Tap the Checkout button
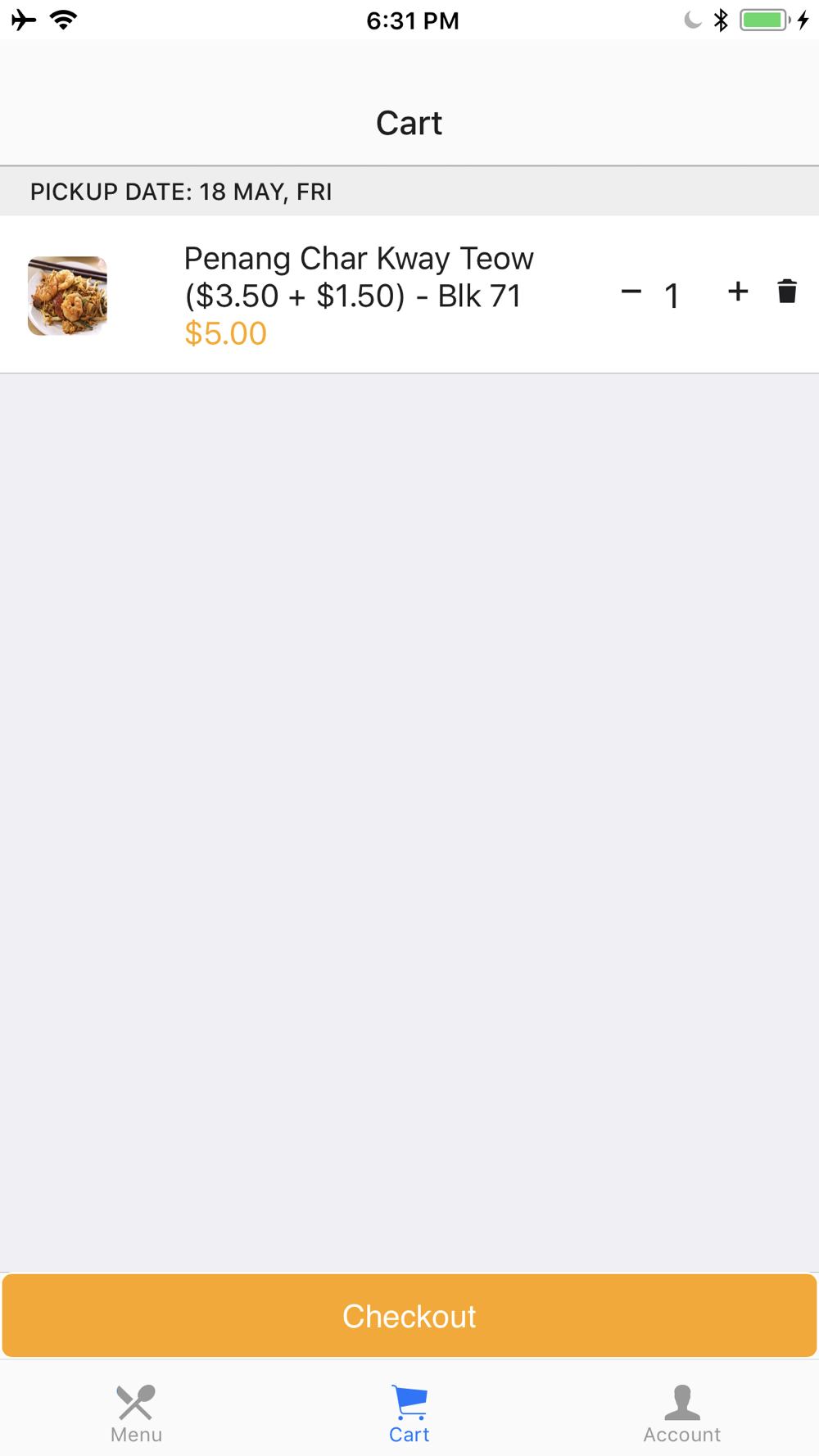This screenshot has width=819, height=1456. (x=409, y=1315)
